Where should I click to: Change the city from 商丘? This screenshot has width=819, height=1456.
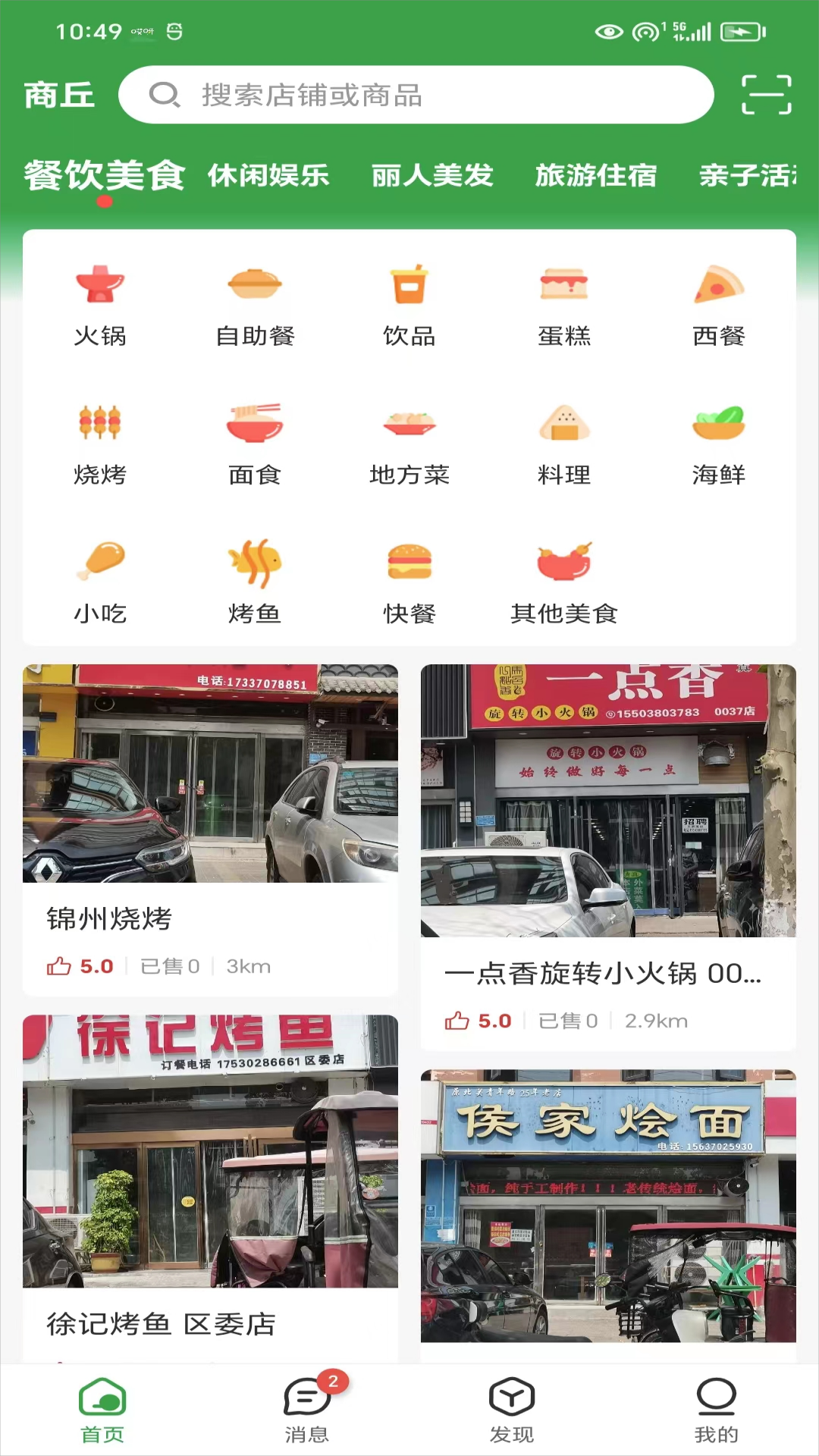pyautogui.click(x=59, y=96)
